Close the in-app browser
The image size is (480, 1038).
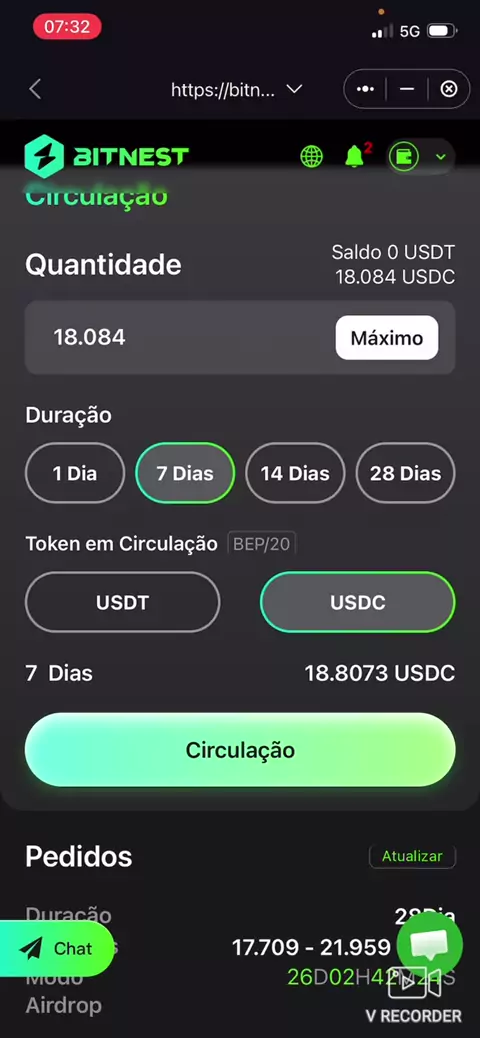click(x=449, y=89)
